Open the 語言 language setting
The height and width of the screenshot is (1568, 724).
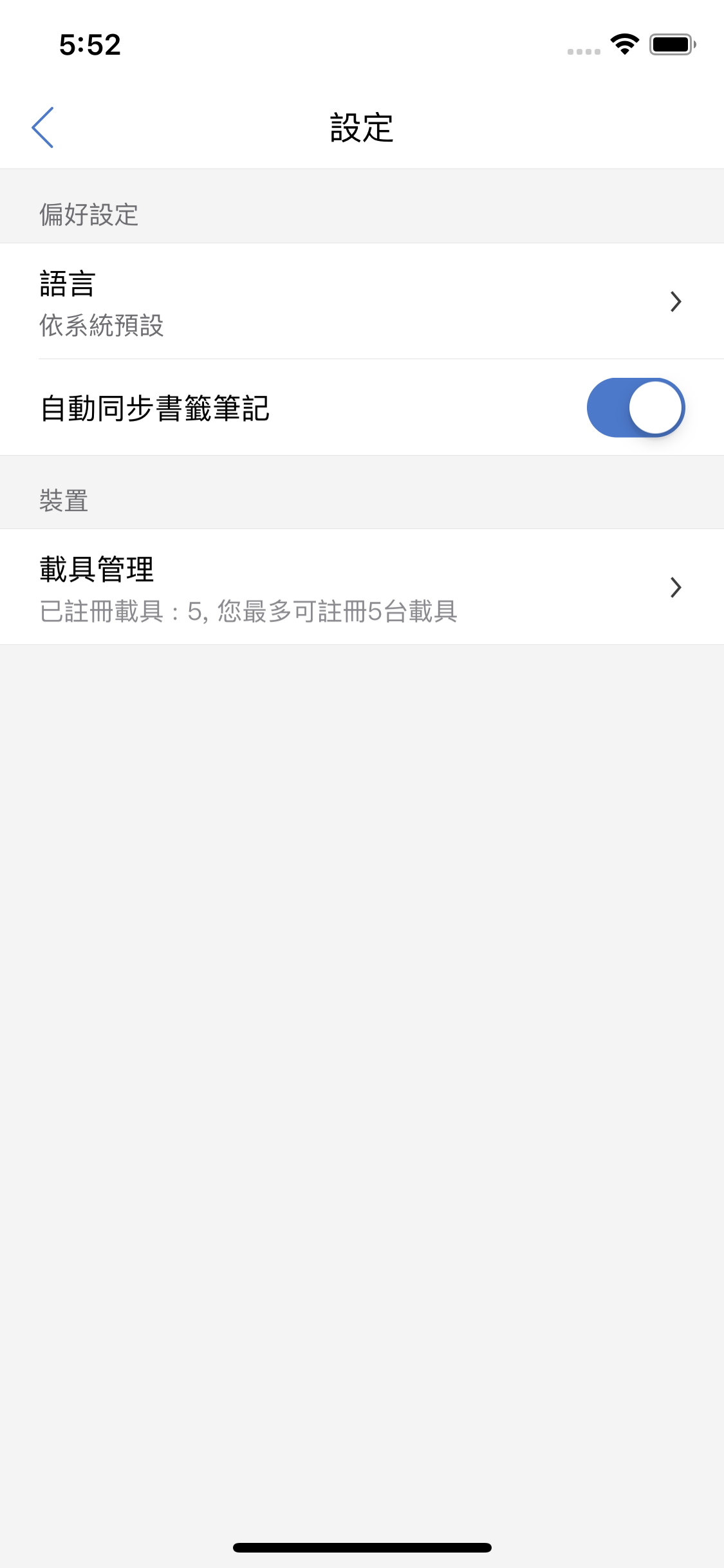click(x=360, y=302)
